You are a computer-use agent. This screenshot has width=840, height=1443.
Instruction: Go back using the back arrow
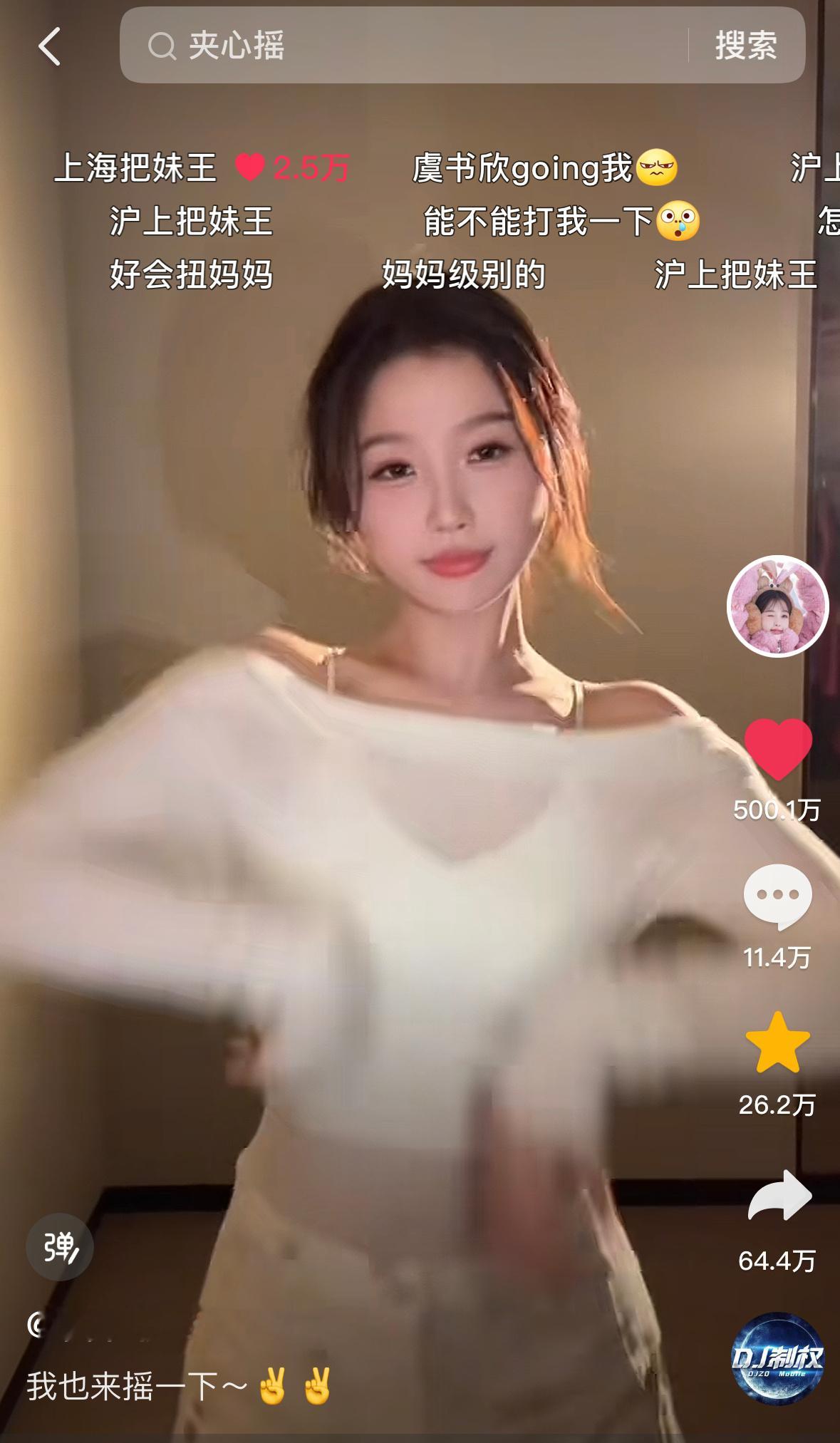[x=49, y=47]
